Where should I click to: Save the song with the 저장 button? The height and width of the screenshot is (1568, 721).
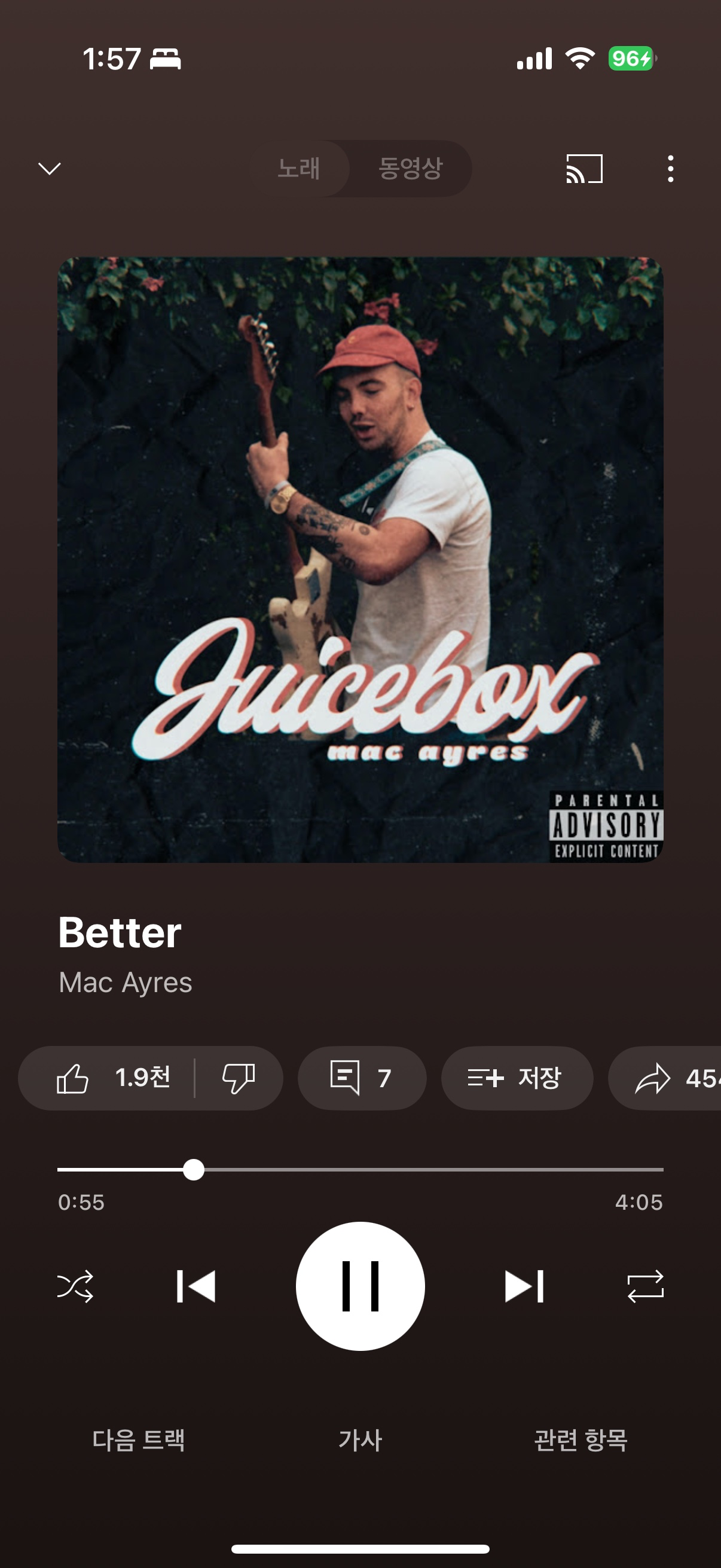click(516, 1078)
